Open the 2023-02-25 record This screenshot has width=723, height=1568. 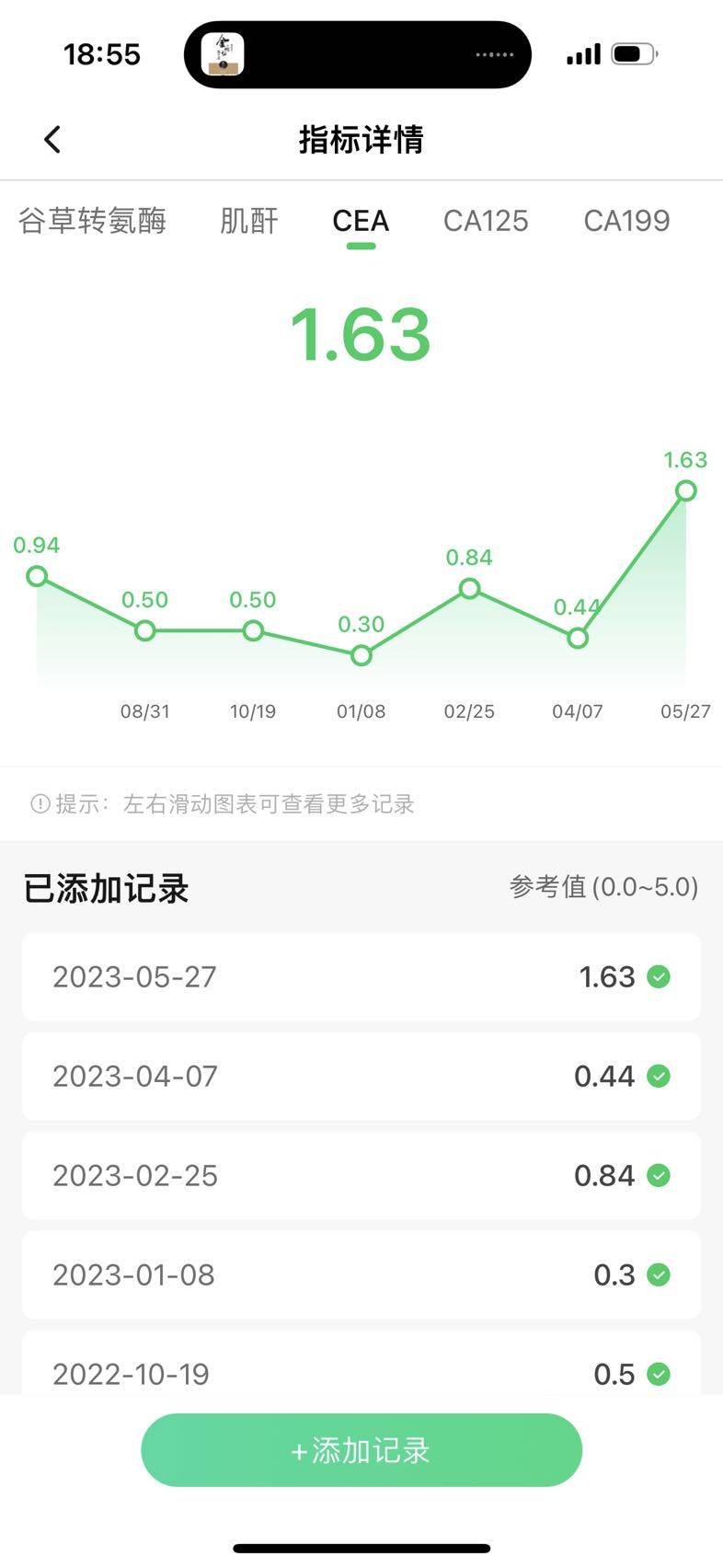coord(361,1175)
